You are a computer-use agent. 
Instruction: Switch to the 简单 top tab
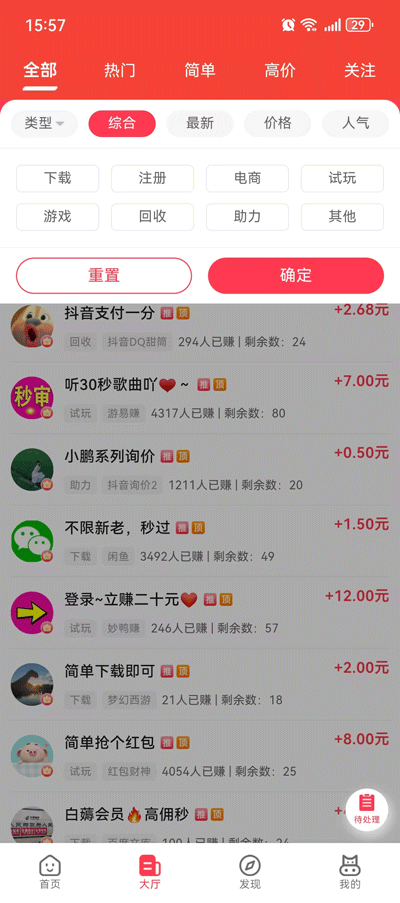pos(200,71)
